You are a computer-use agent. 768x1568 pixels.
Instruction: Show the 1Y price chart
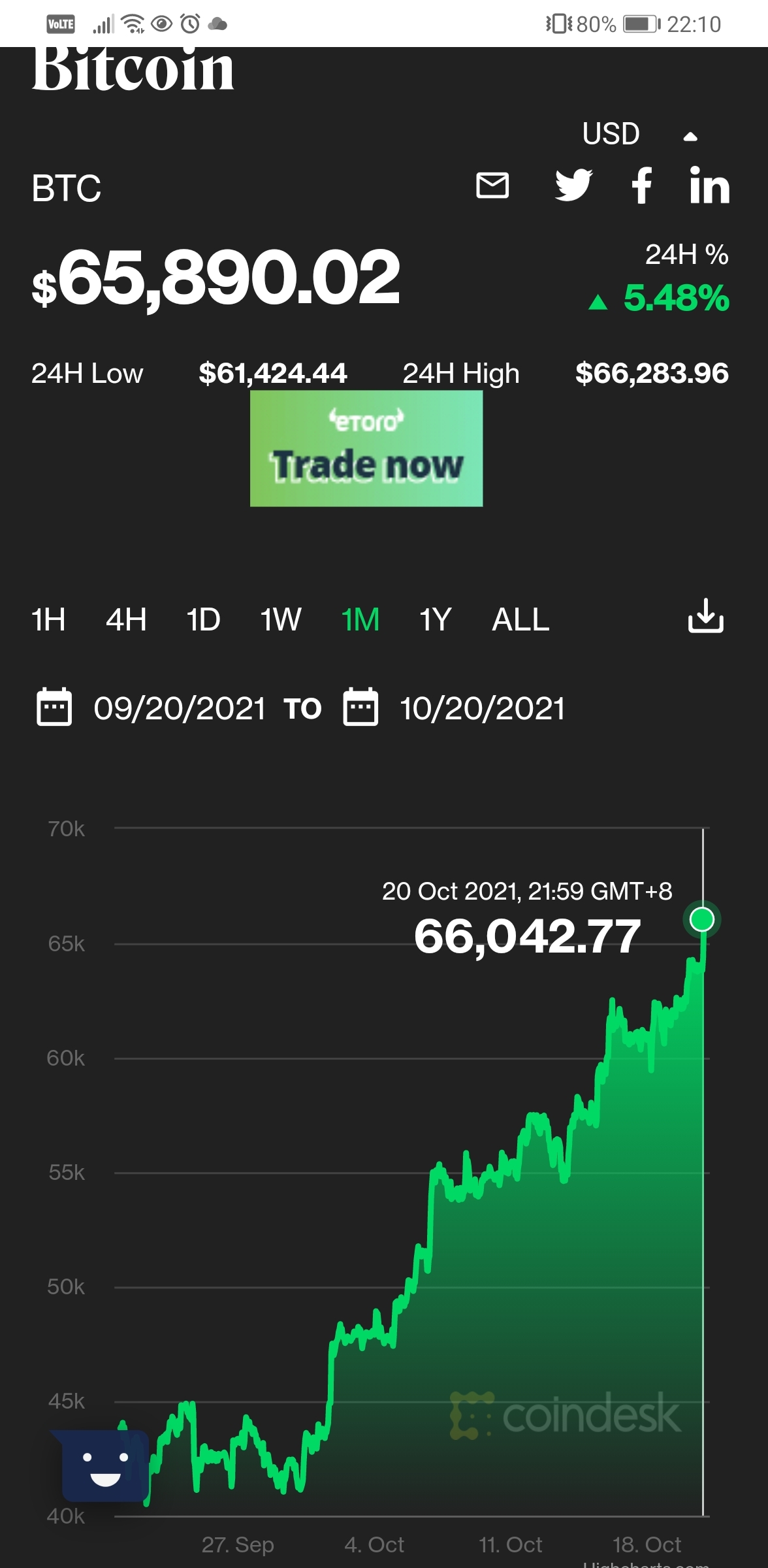tap(435, 619)
